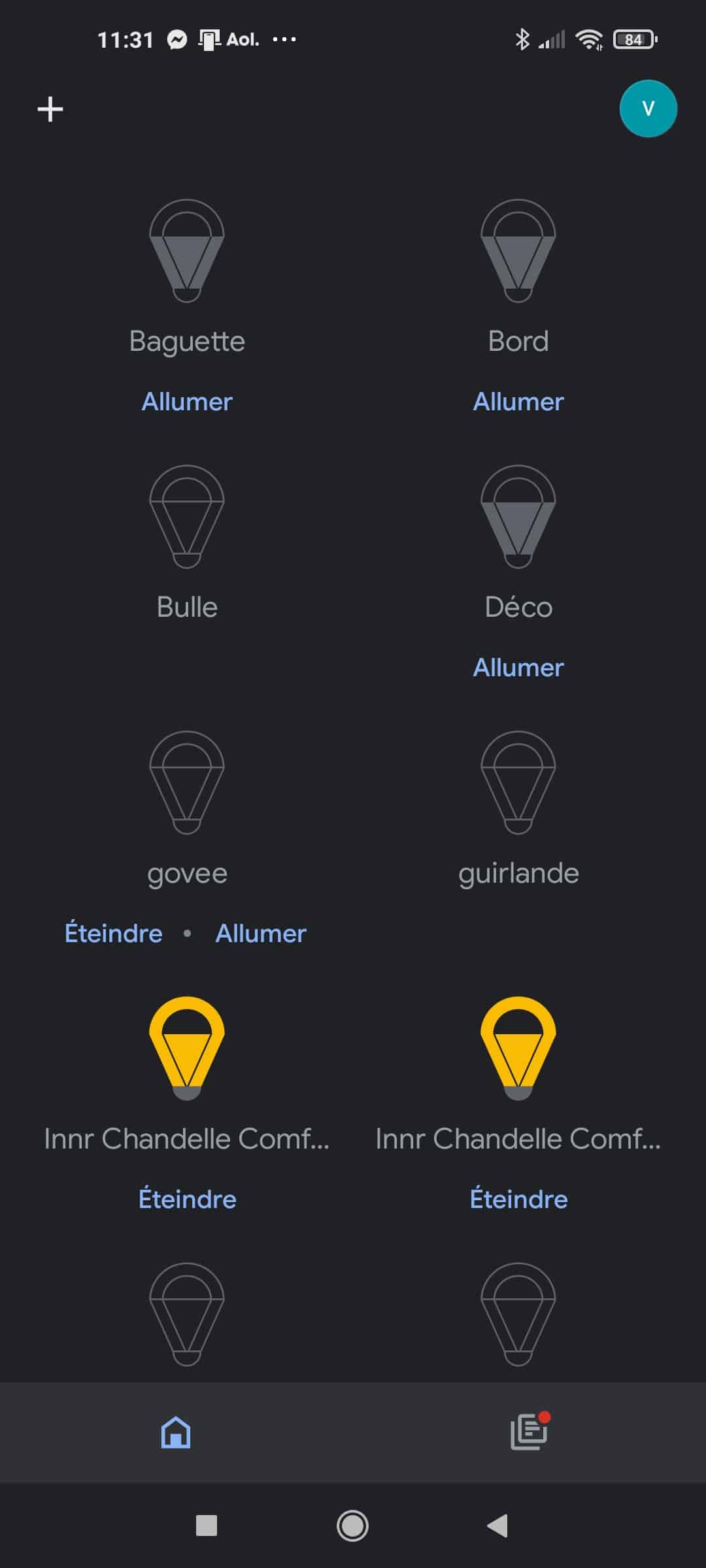Tap Éteindre under govee
Screen dimensions: 706x1568
click(114, 933)
